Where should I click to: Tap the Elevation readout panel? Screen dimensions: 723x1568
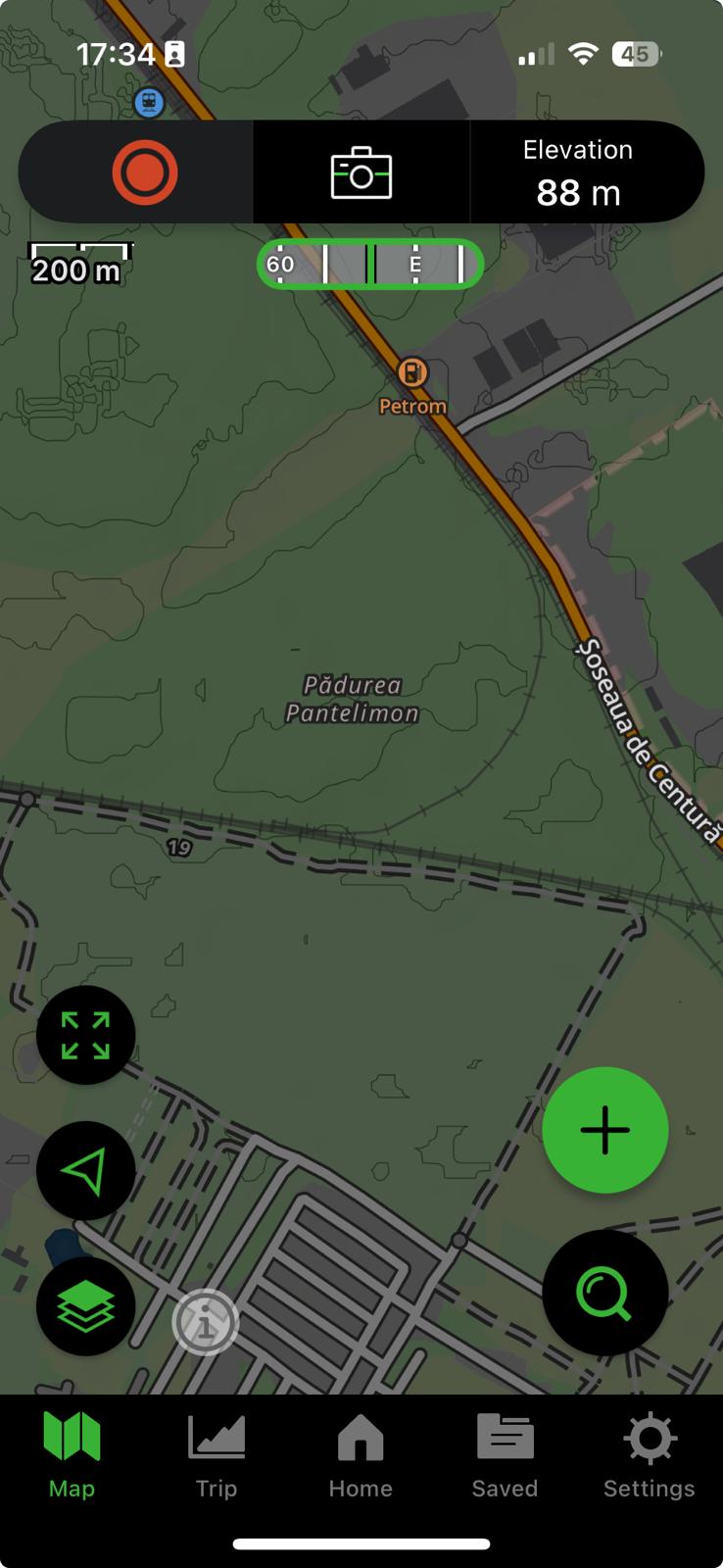click(578, 172)
